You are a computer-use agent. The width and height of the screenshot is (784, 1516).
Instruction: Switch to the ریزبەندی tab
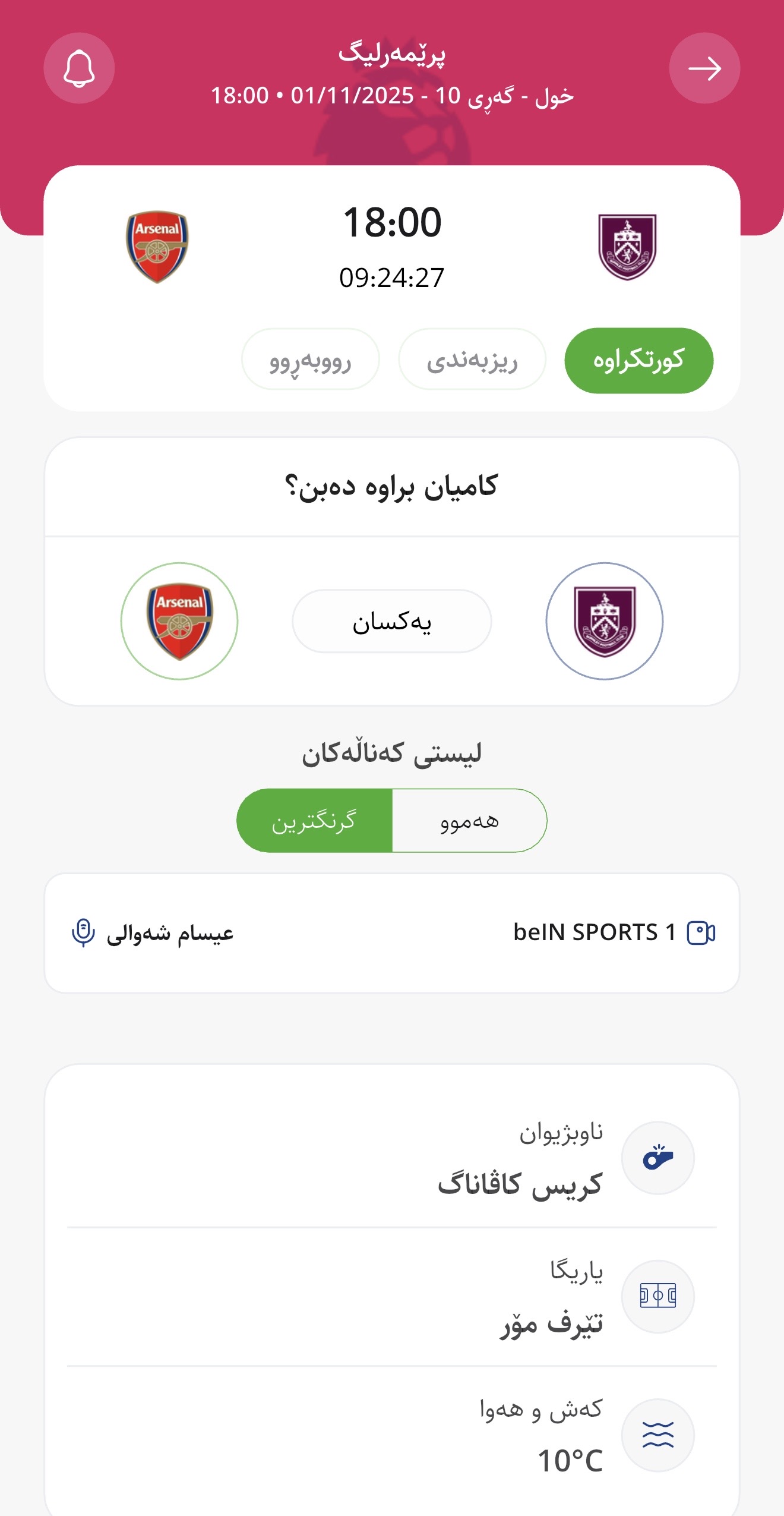[472, 360]
